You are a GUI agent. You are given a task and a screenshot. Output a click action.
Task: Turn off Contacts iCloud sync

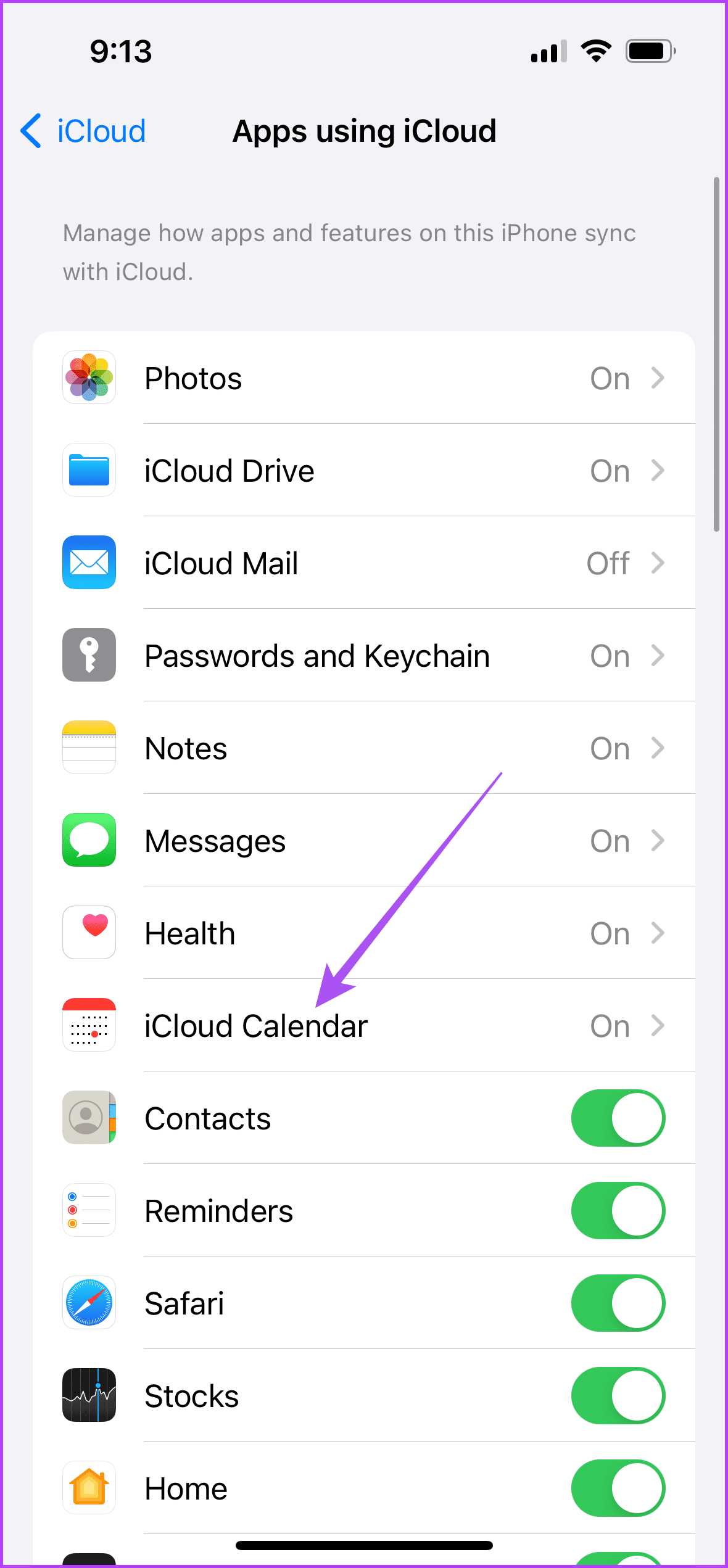[618, 1118]
